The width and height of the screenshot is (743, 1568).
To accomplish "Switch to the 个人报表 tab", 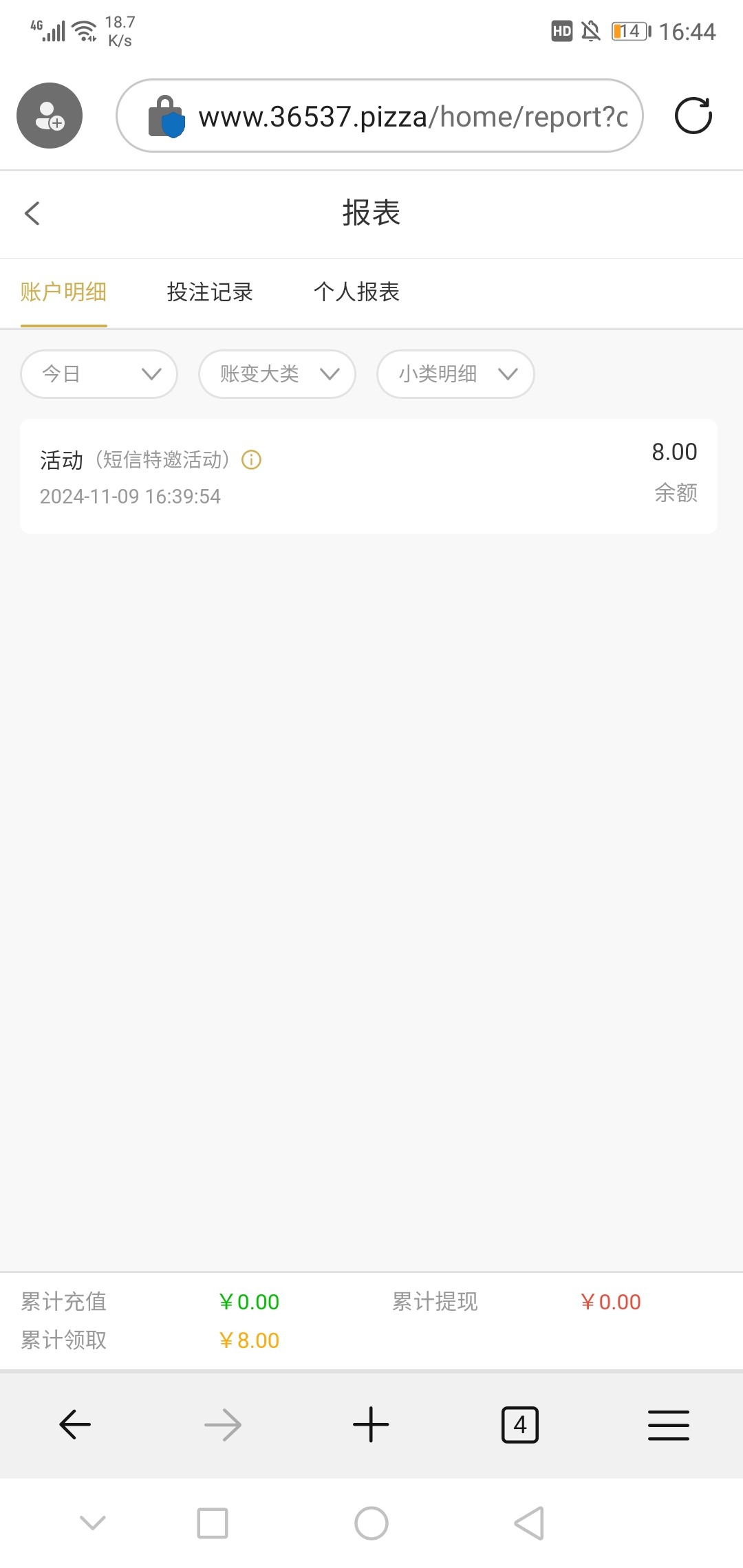I will (356, 292).
